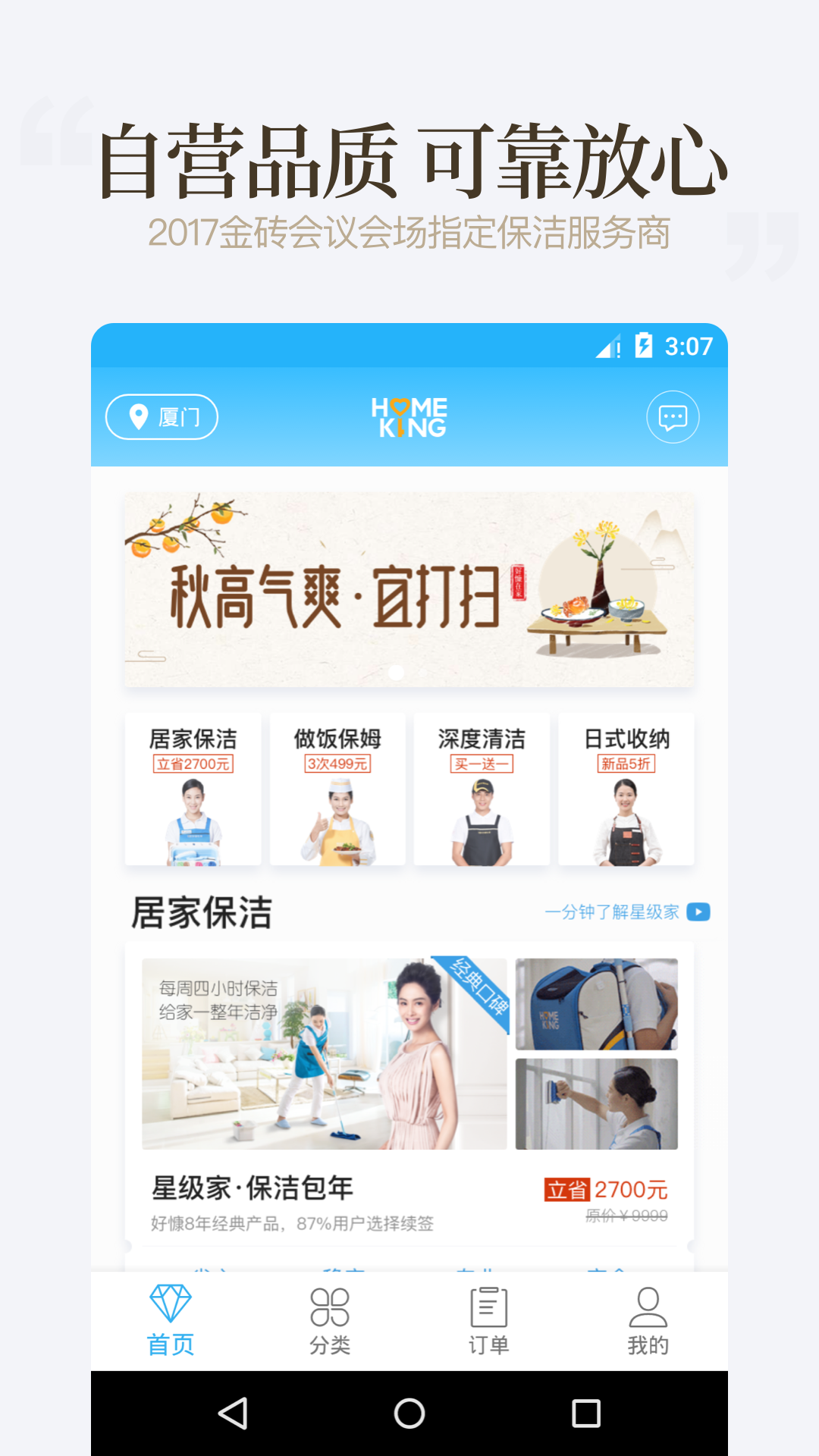Open the 厦门 city selector
The image size is (819, 1456).
pyautogui.click(x=163, y=416)
